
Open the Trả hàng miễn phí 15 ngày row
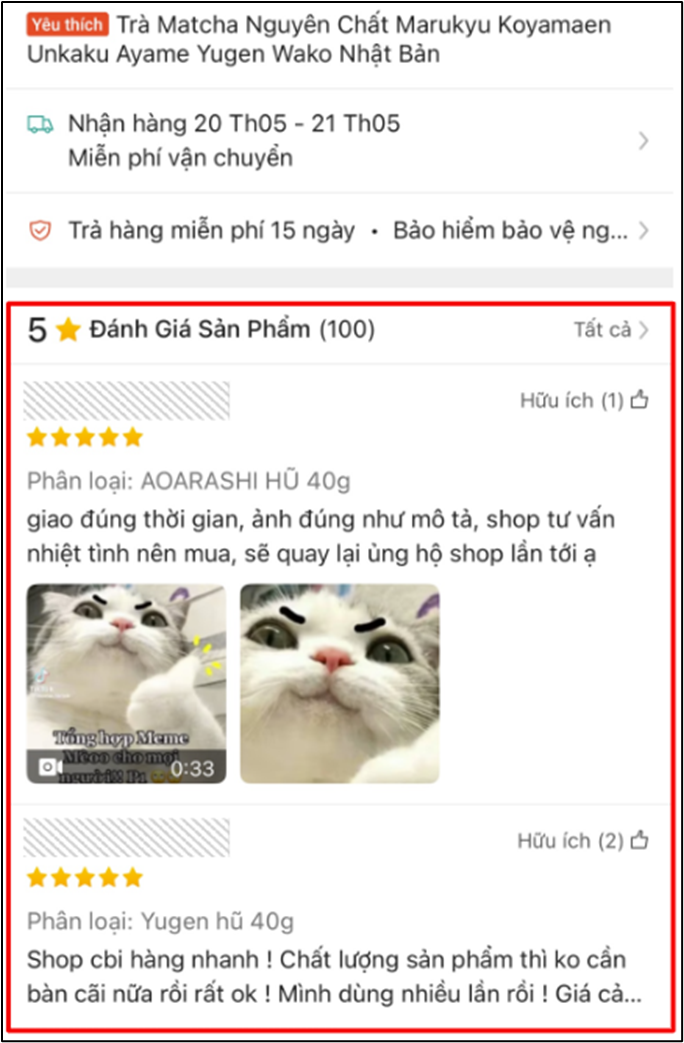tap(340, 231)
